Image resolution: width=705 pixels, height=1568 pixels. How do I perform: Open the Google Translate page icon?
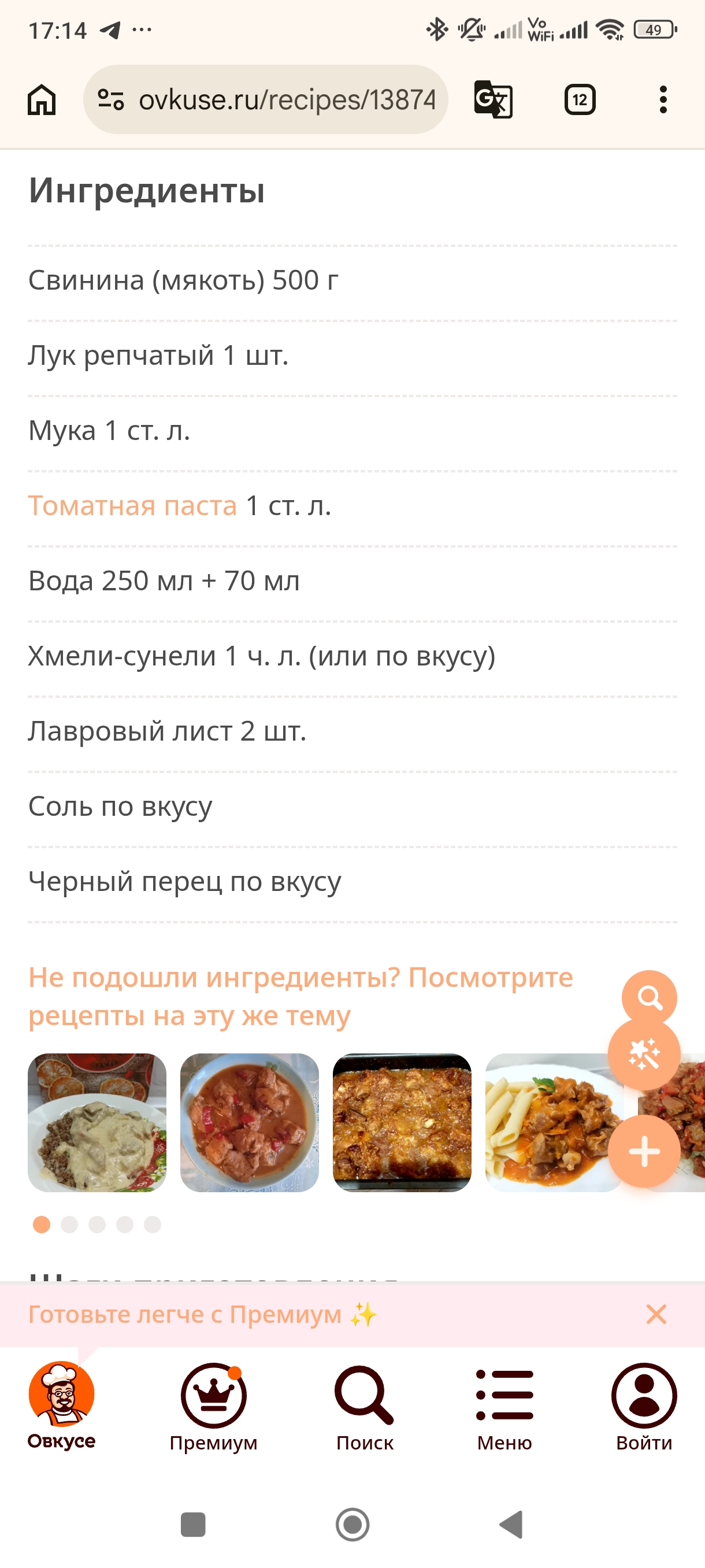point(493,99)
